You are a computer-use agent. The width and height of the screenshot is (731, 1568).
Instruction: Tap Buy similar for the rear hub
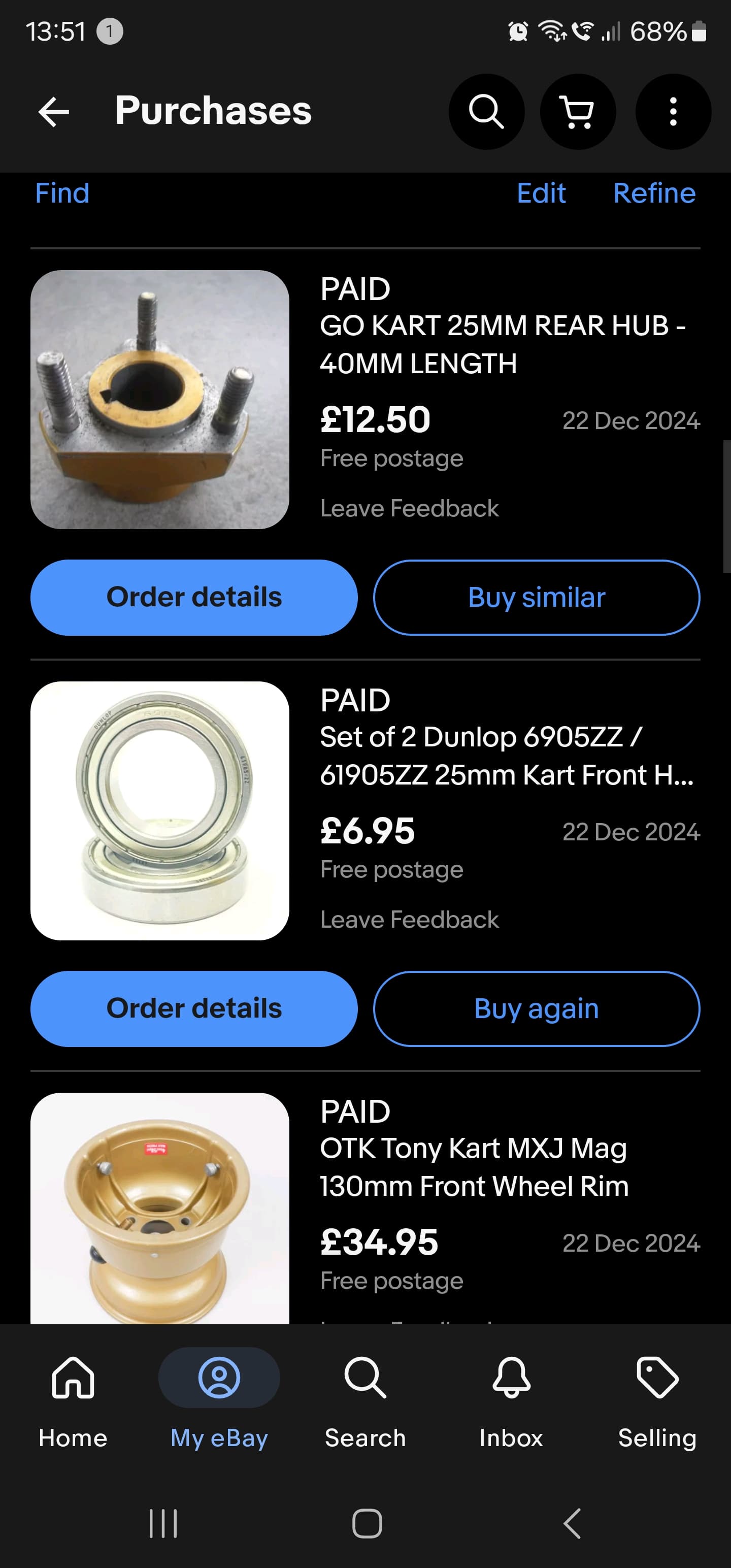(536, 597)
